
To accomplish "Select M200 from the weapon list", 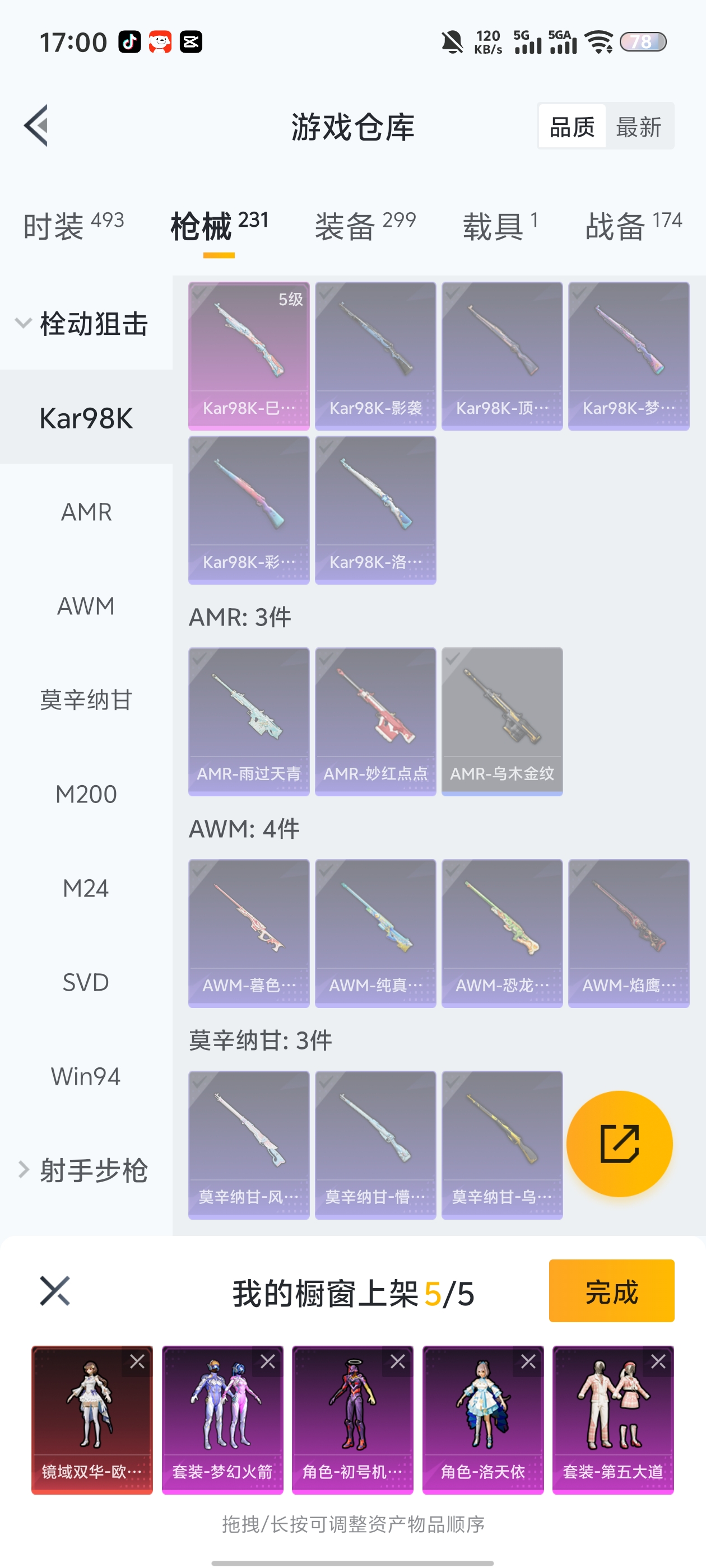I will (x=86, y=794).
